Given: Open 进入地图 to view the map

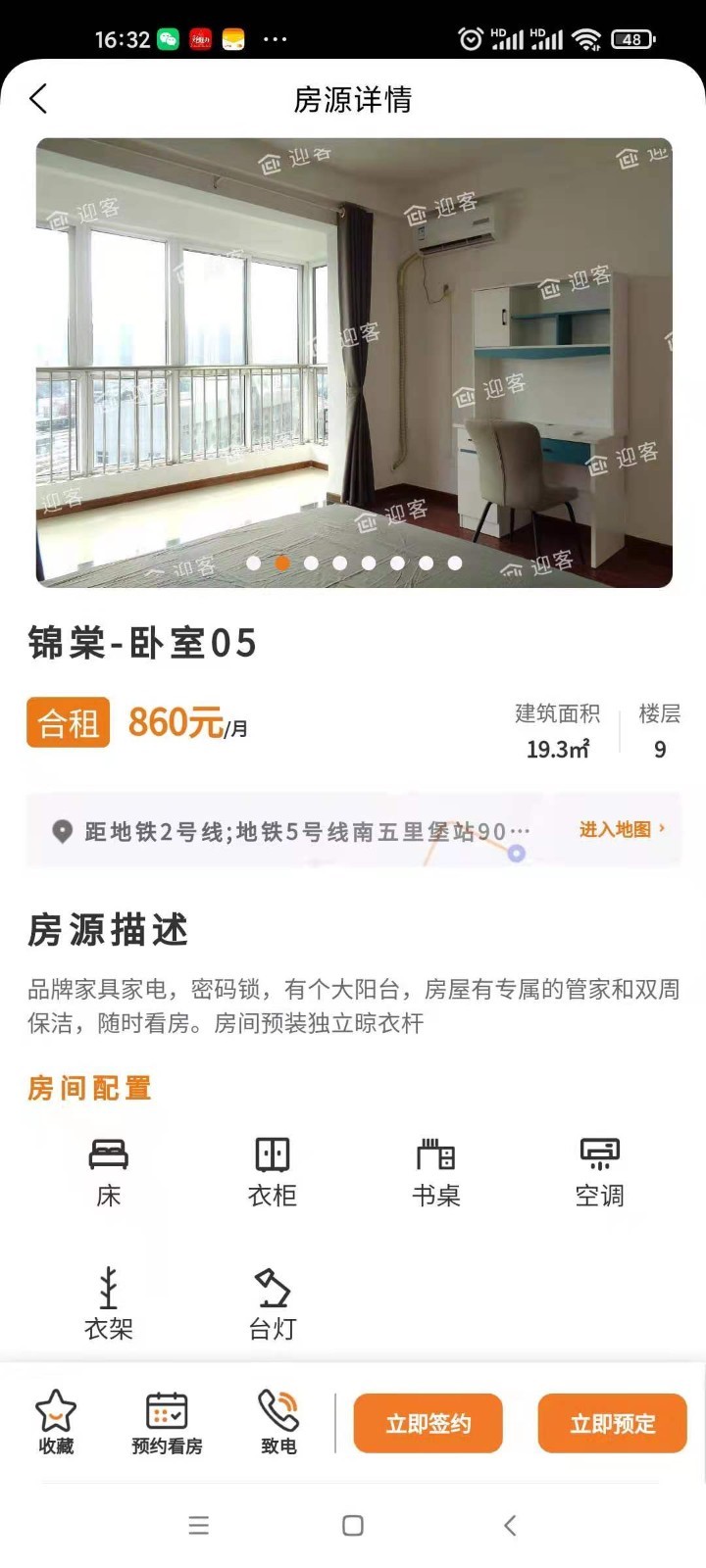Looking at the screenshot, I should [x=618, y=828].
